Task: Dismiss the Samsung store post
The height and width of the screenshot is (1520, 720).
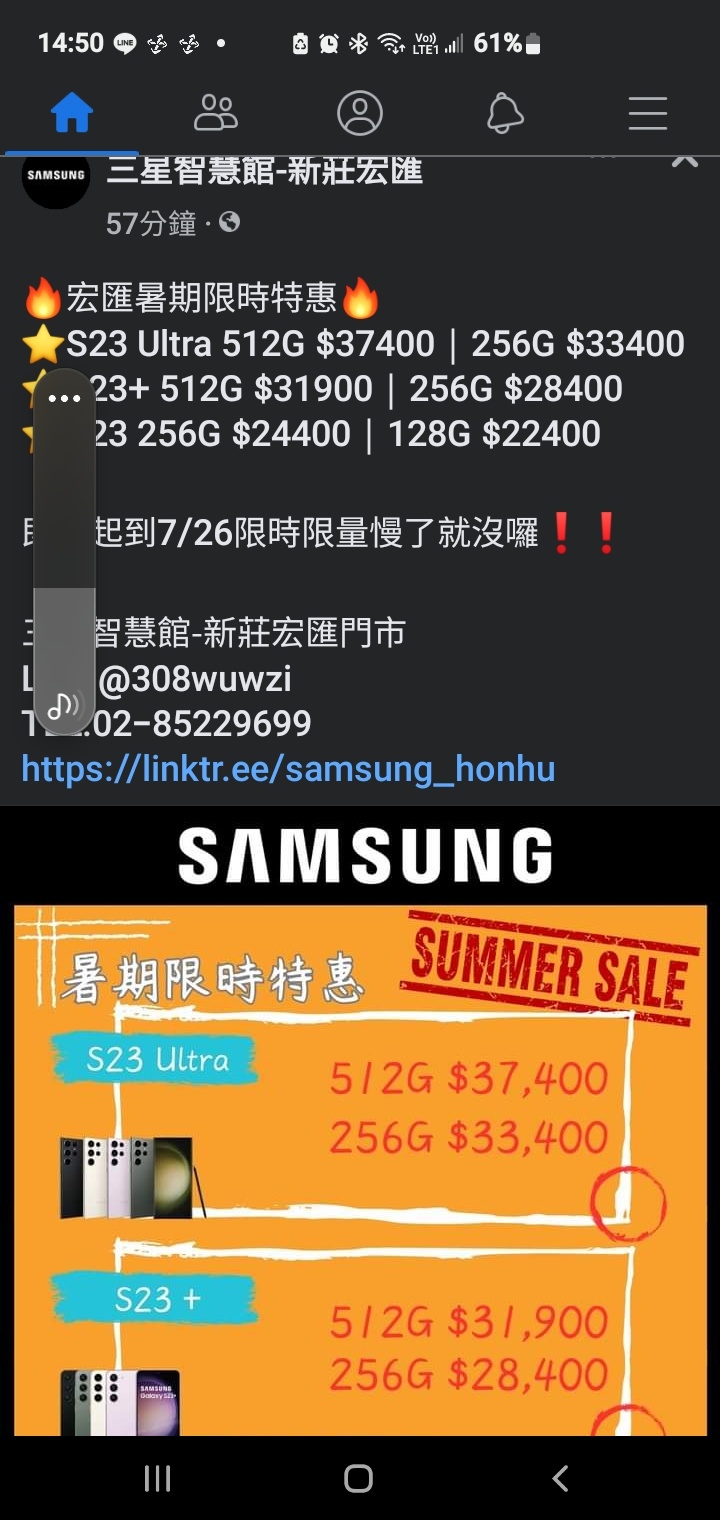Action: [x=684, y=159]
